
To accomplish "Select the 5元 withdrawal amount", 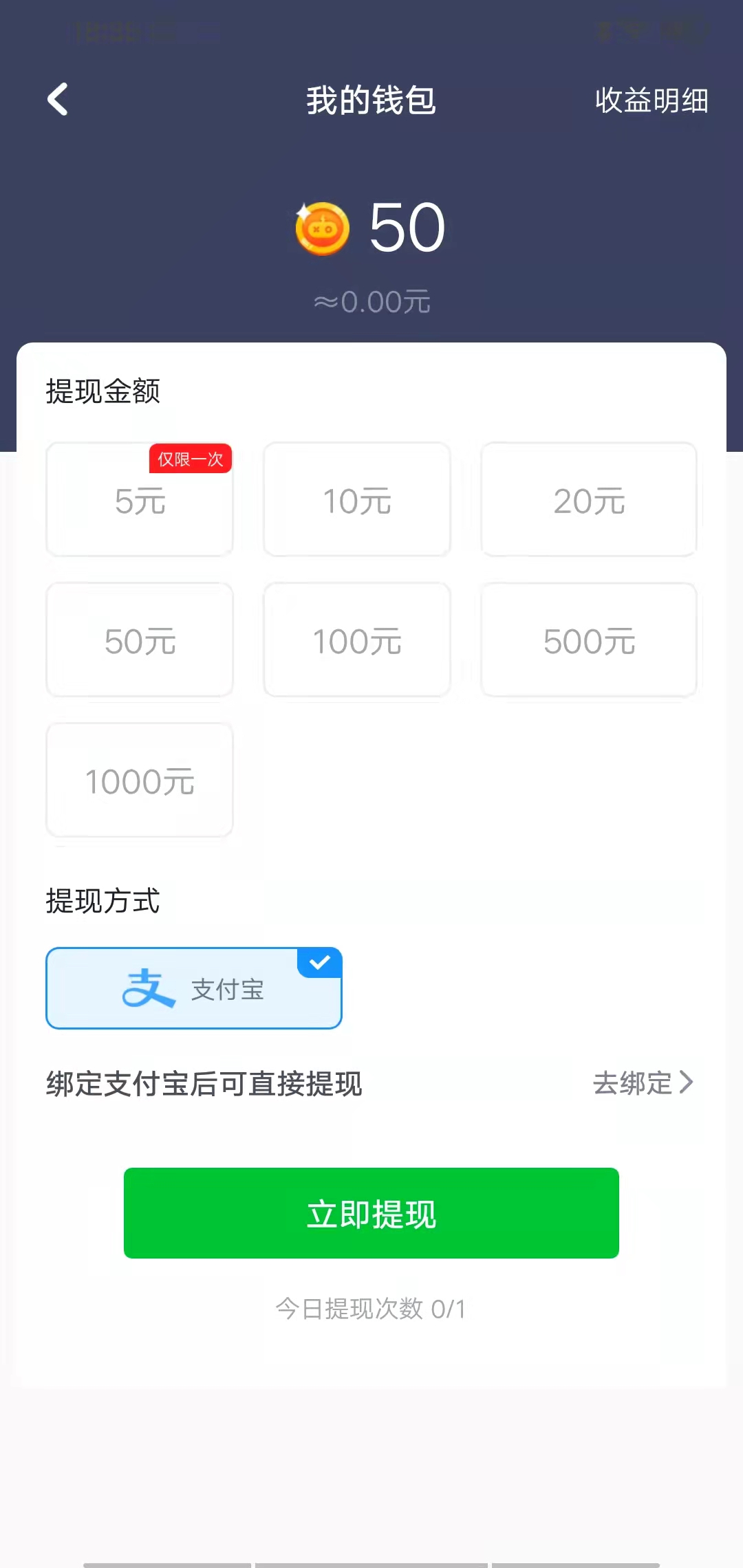I will [139, 500].
